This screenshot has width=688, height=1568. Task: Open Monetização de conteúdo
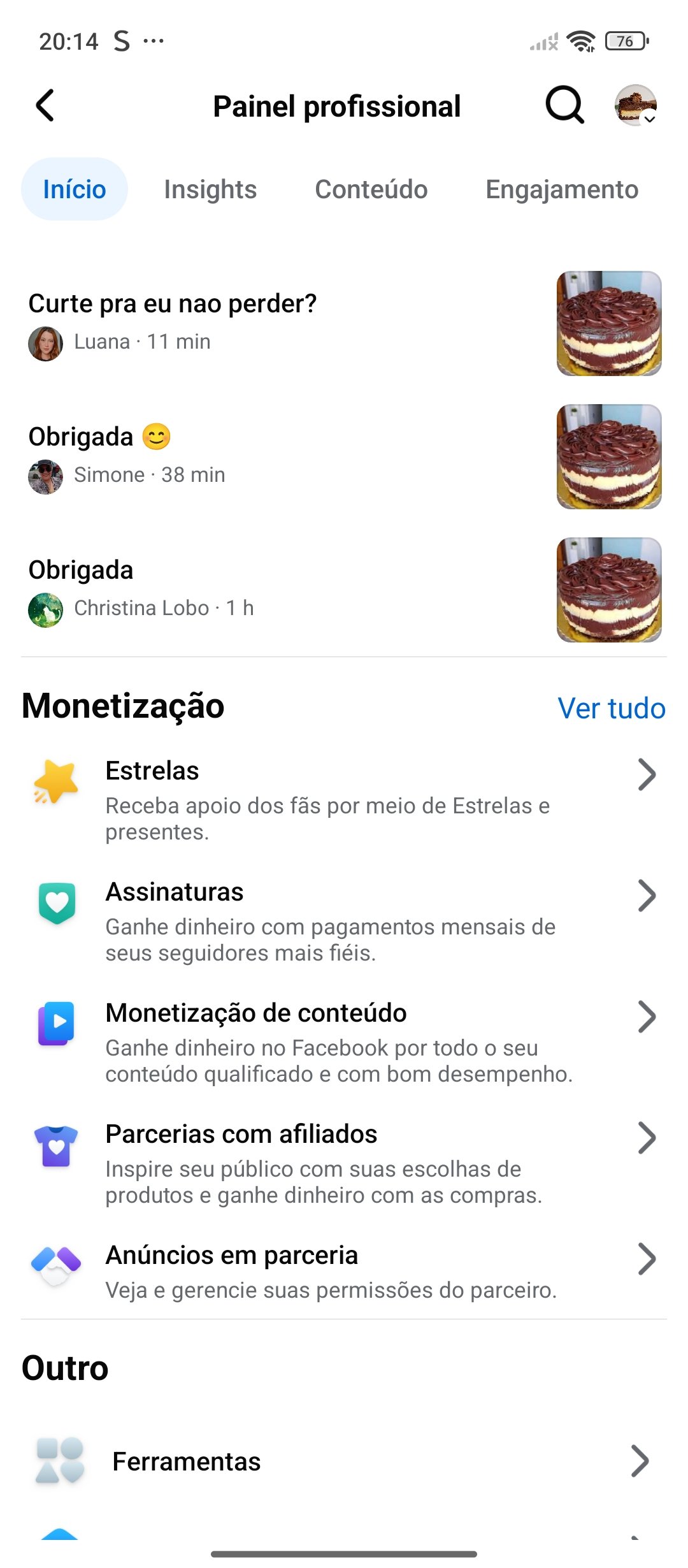coord(344,1042)
